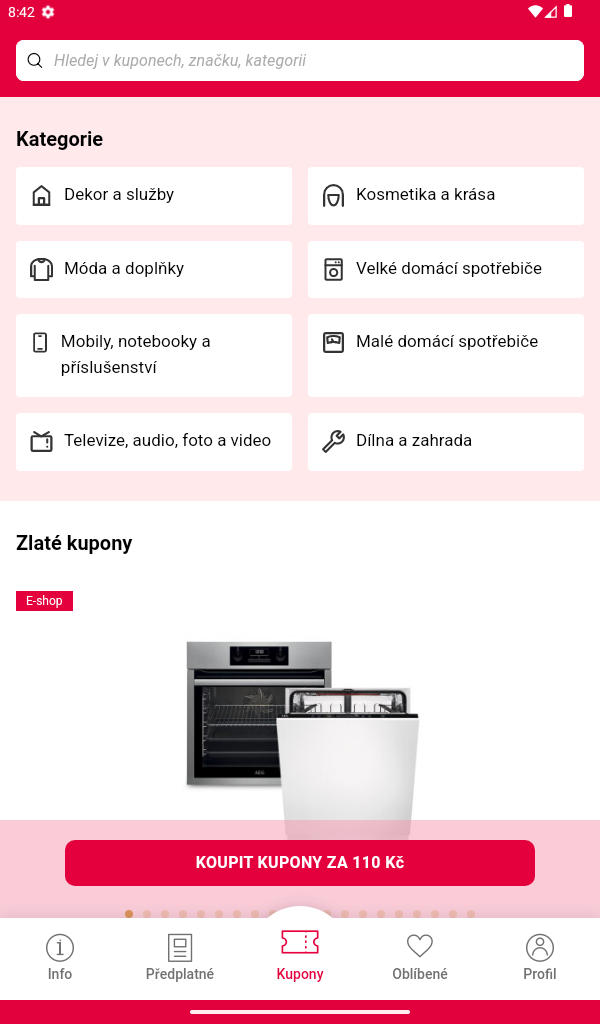This screenshot has height=1024, width=600.
Task: Browse Velké domácí spotřebiče category
Action: click(x=445, y=269)
